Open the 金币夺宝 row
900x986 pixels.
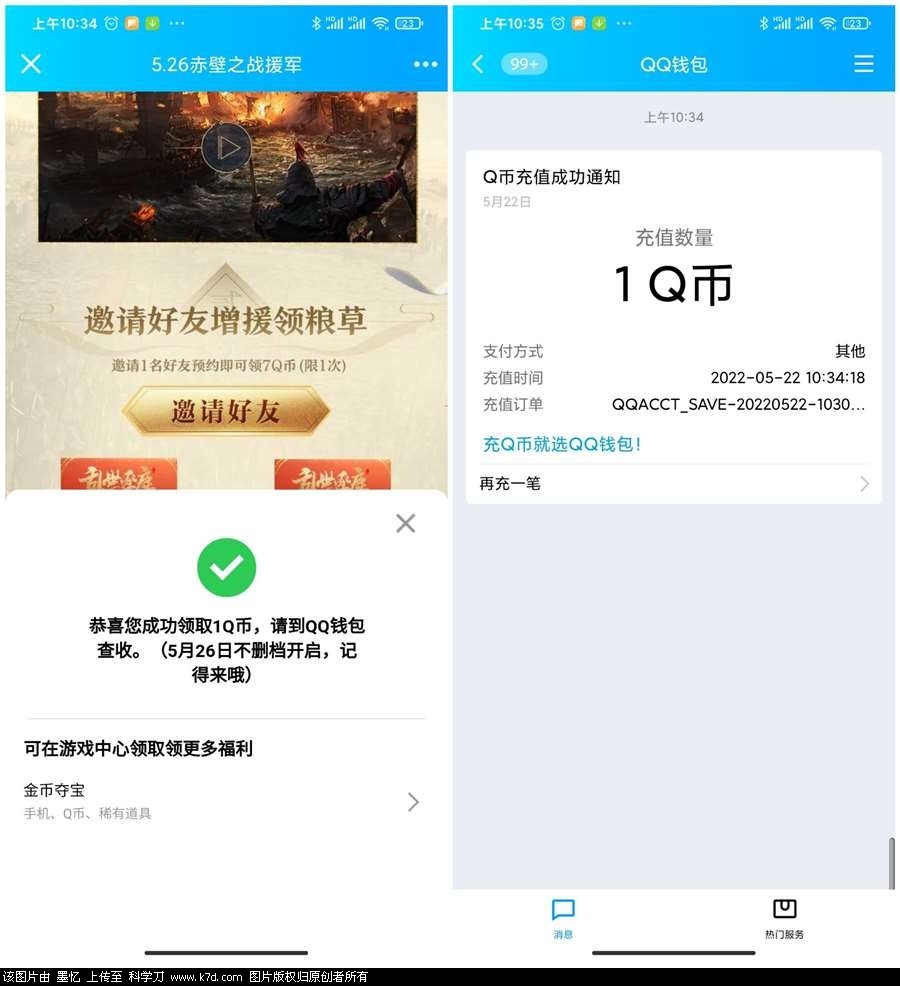222,801
